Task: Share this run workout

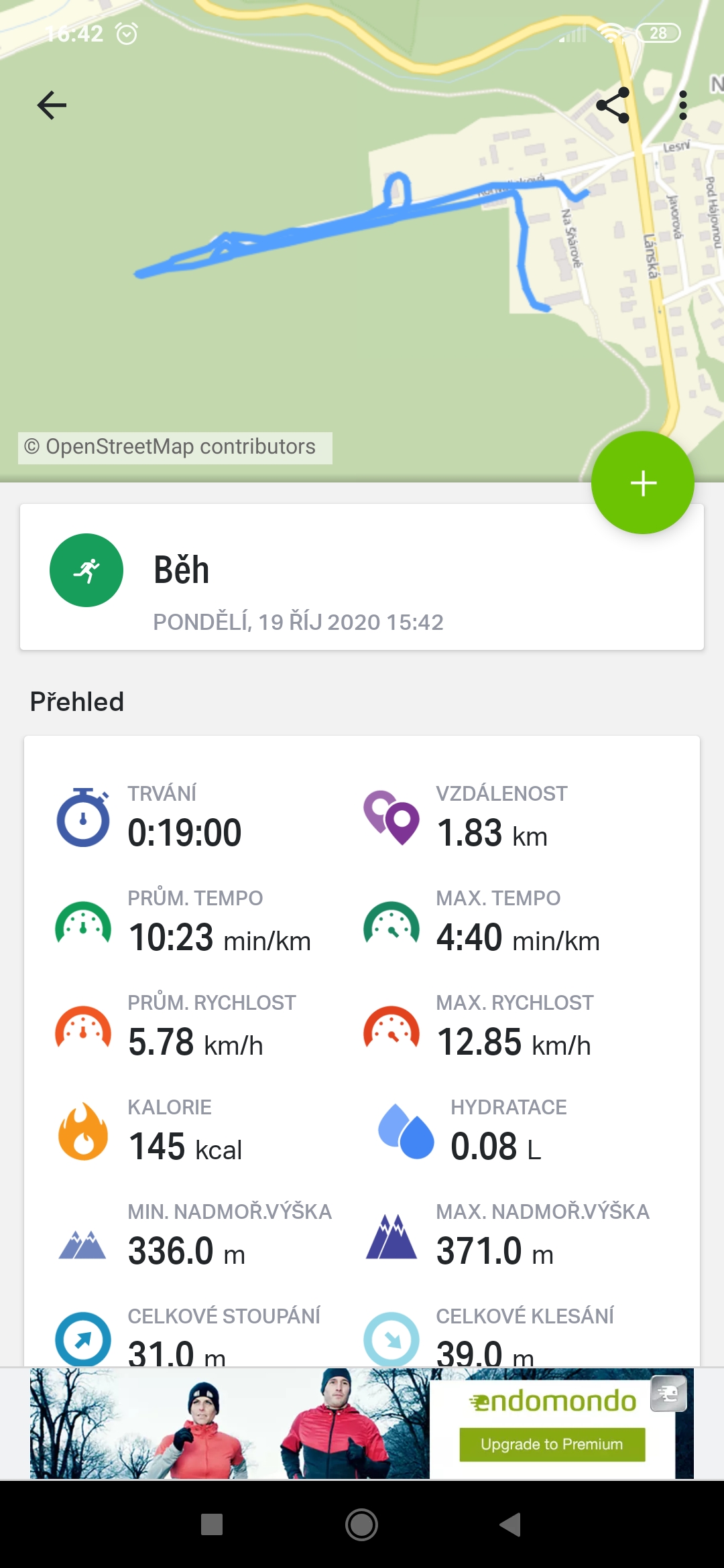Action: pyautogui.click(x=613, y=105)
